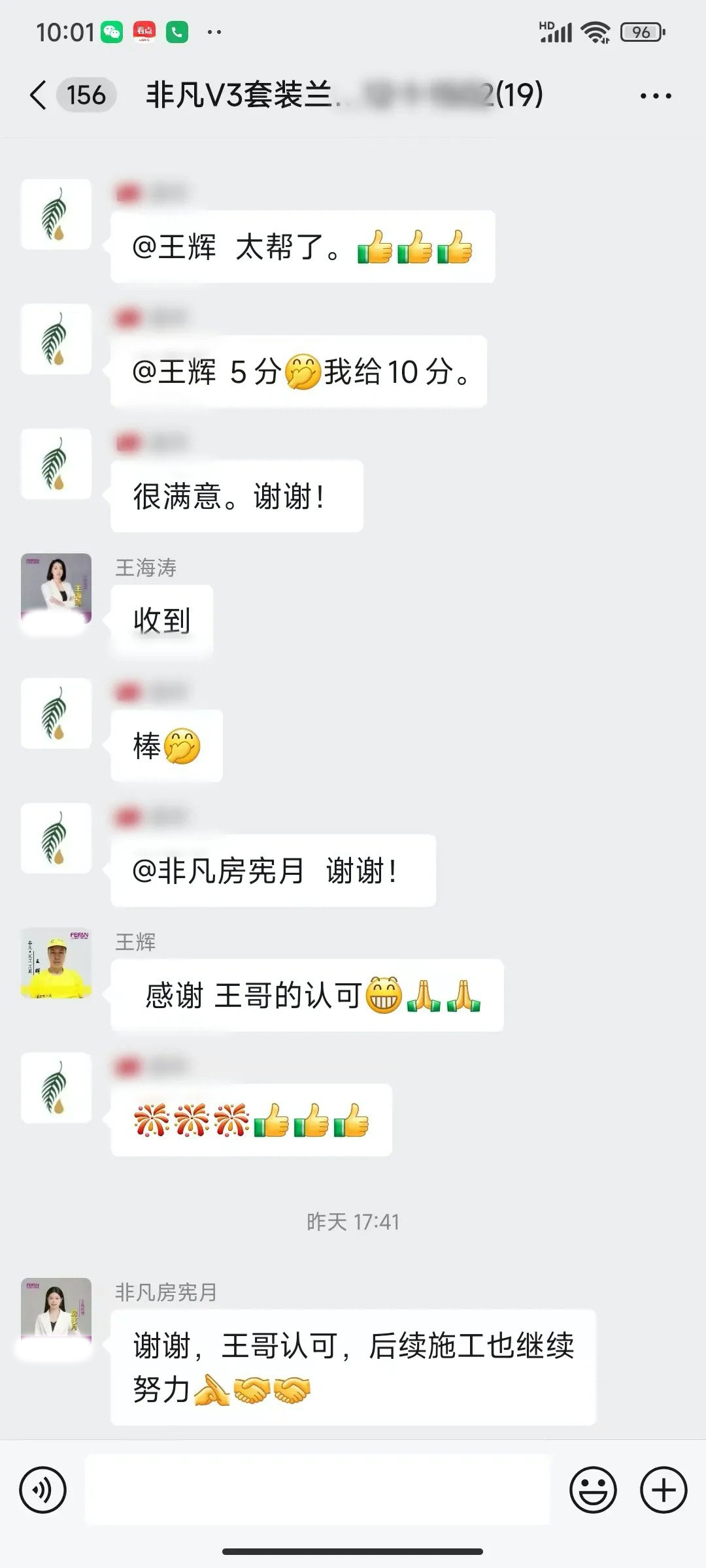706x1568 pixels.
Task: Open 王辉's profile avatar
Action: [x=56, y=964]
